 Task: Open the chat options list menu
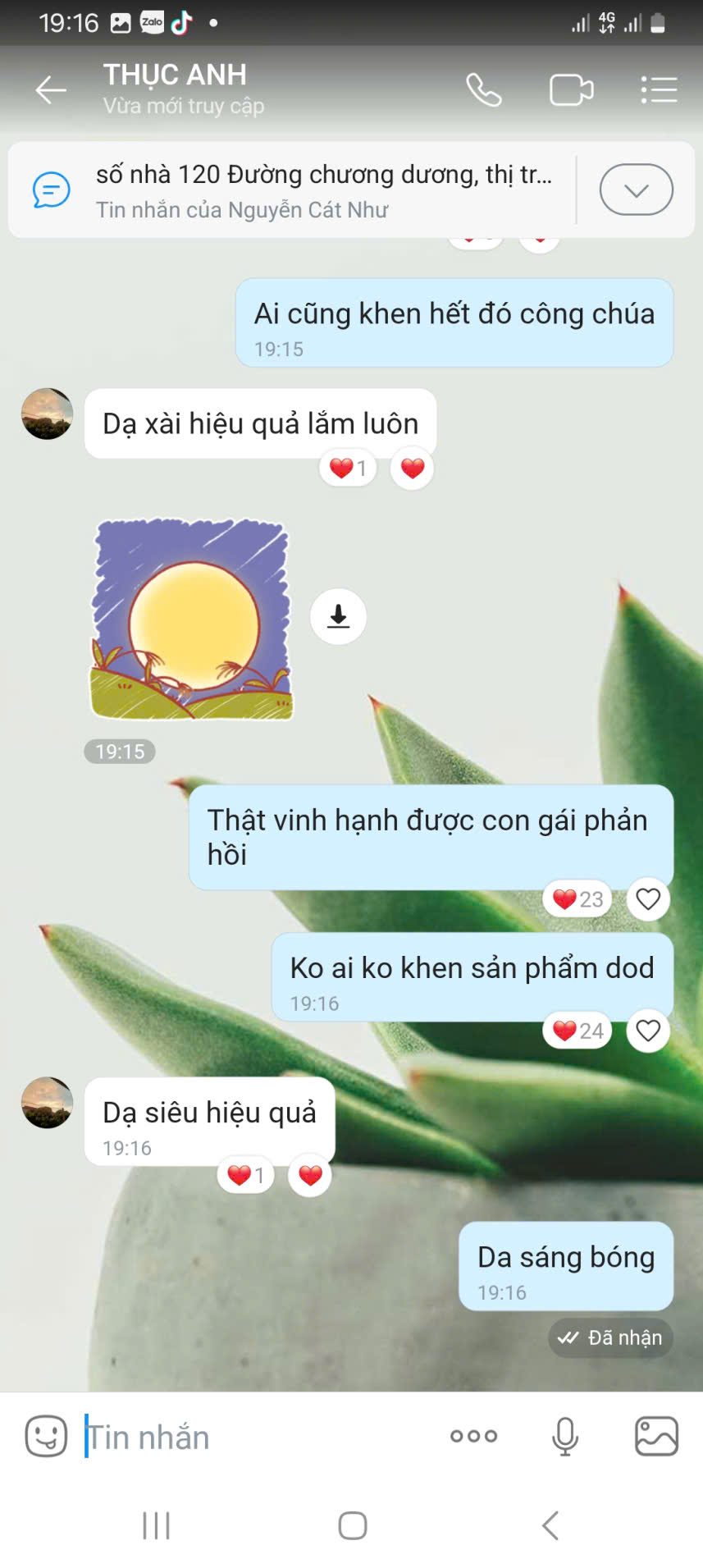[658, 89]
